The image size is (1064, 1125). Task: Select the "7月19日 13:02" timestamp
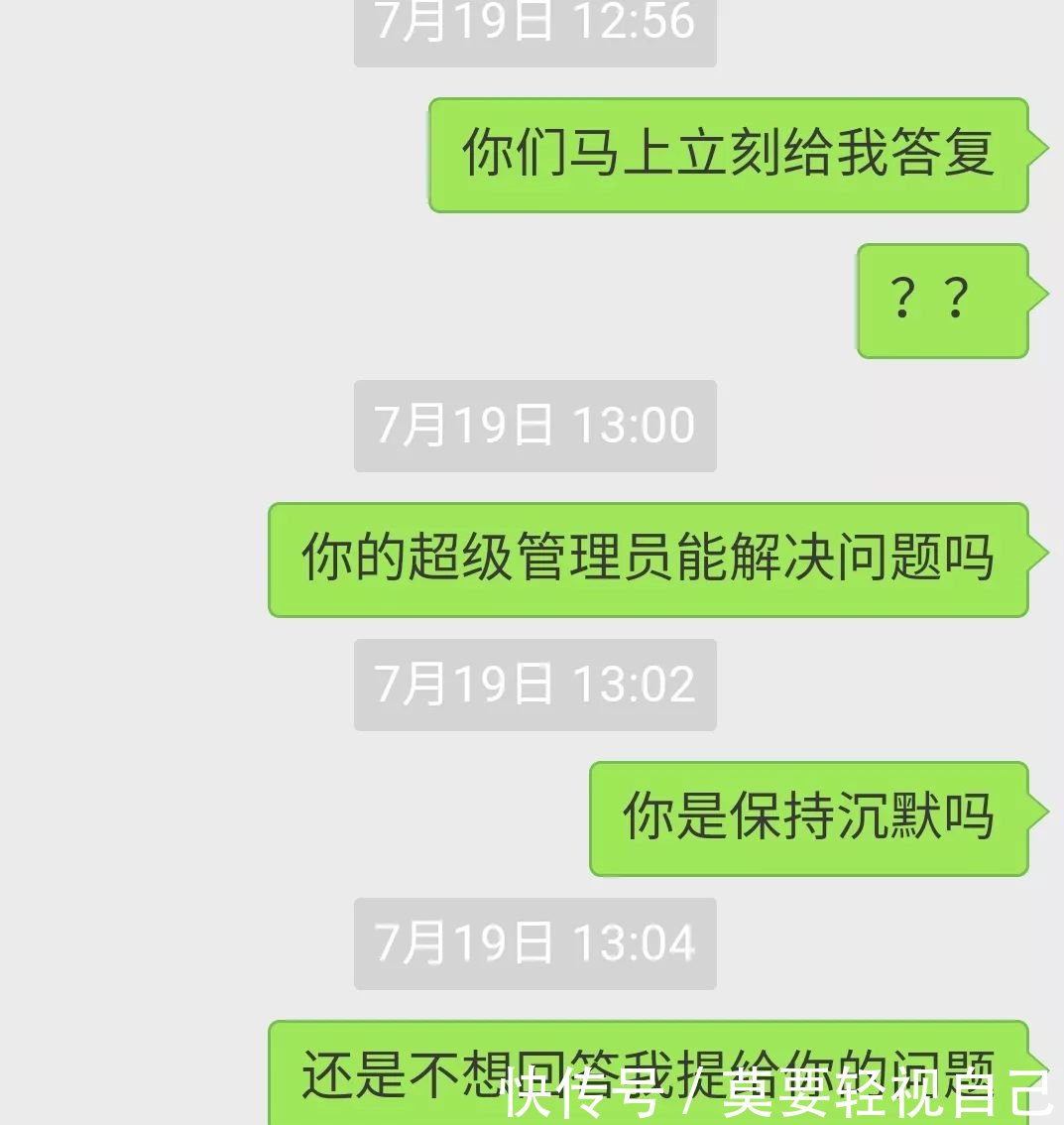click(533, 685)
